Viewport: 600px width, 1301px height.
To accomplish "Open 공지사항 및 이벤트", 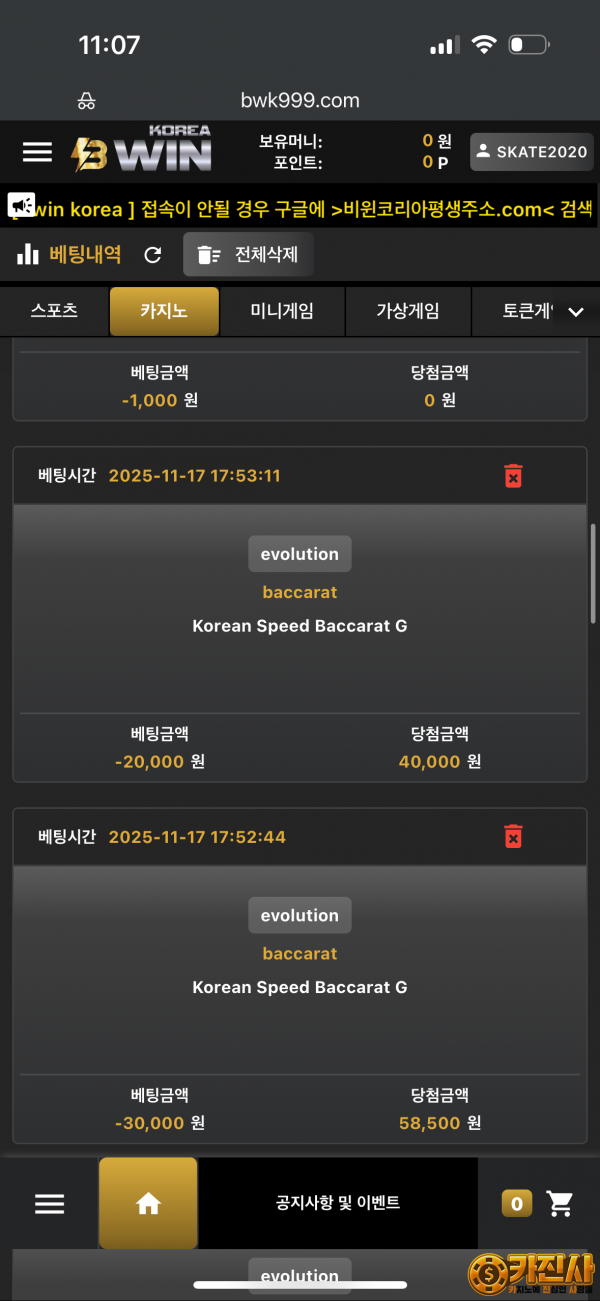I will (338, 1204).
